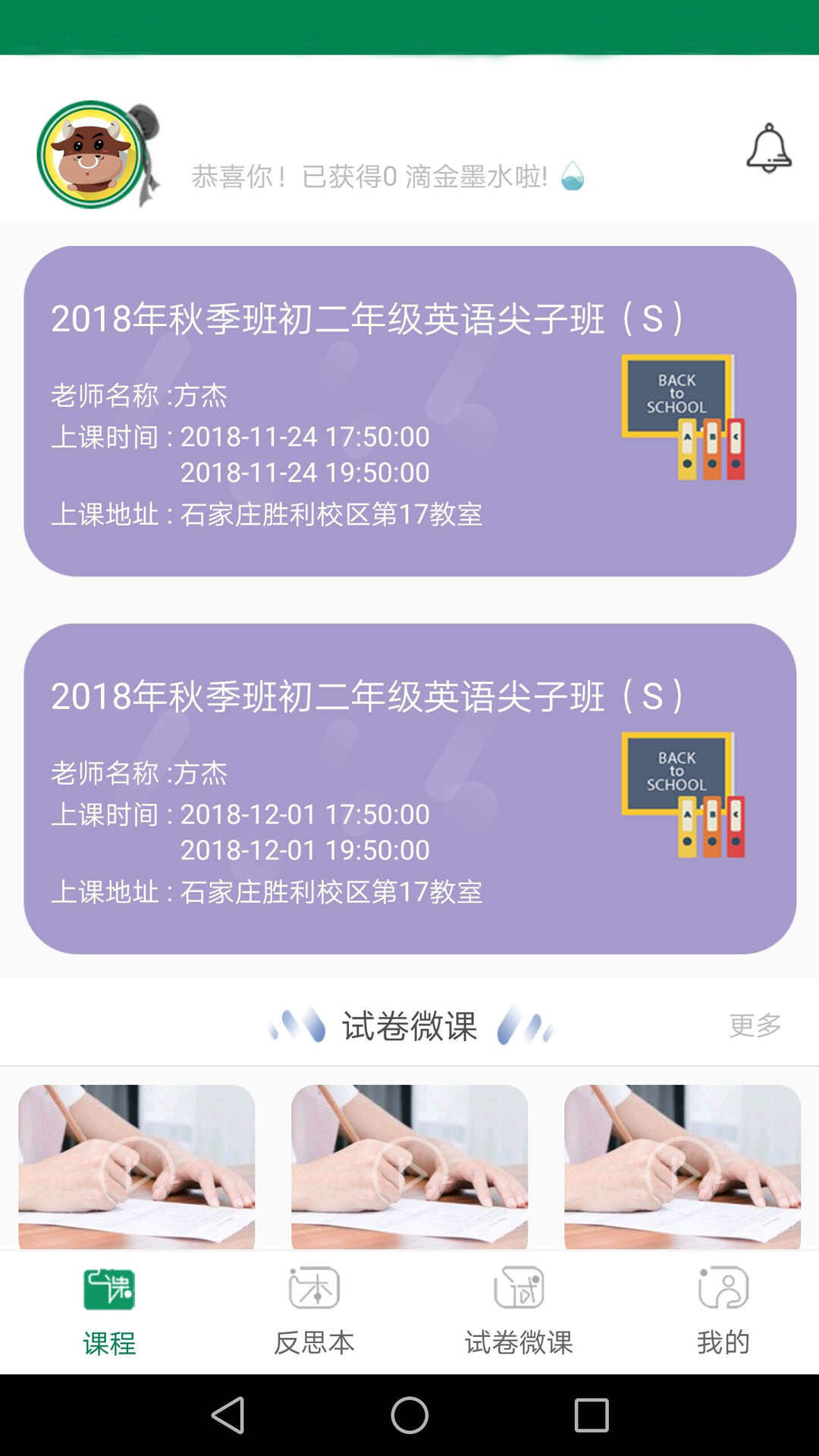This screenshot has height=1456, width=819.
Task: Tap the system back button
Action: (x=227, y=1415)
